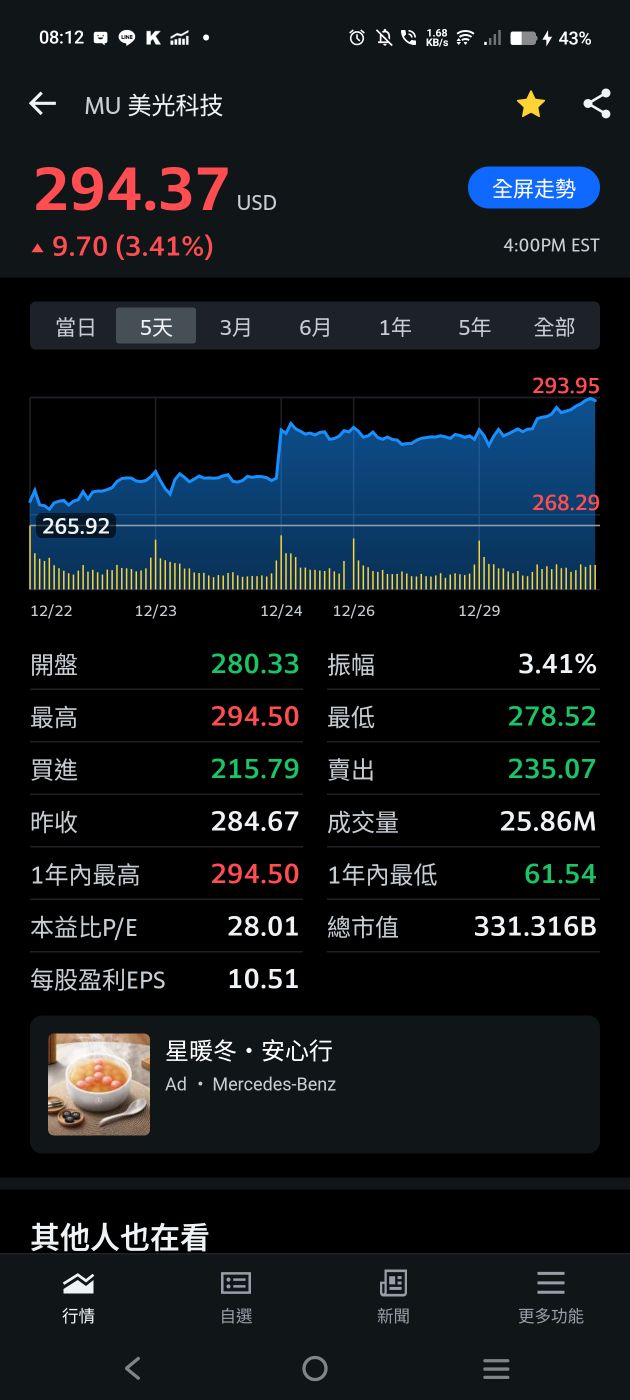Screen dimensions: 630x1400
Task: Switch chart range to 3月
Action: (235, 327)
